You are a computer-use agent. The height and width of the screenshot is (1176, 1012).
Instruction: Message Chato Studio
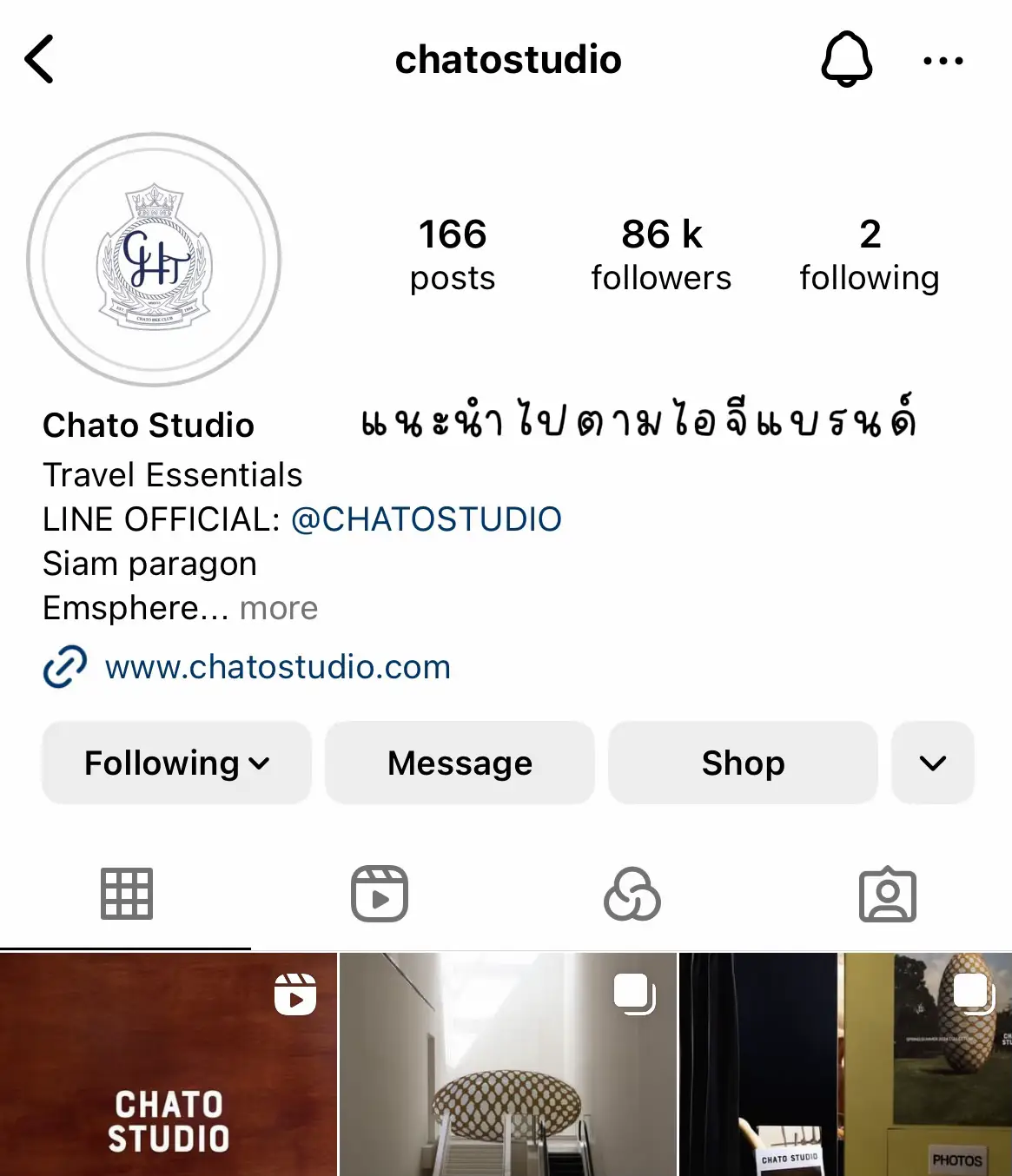pos(460,763)
